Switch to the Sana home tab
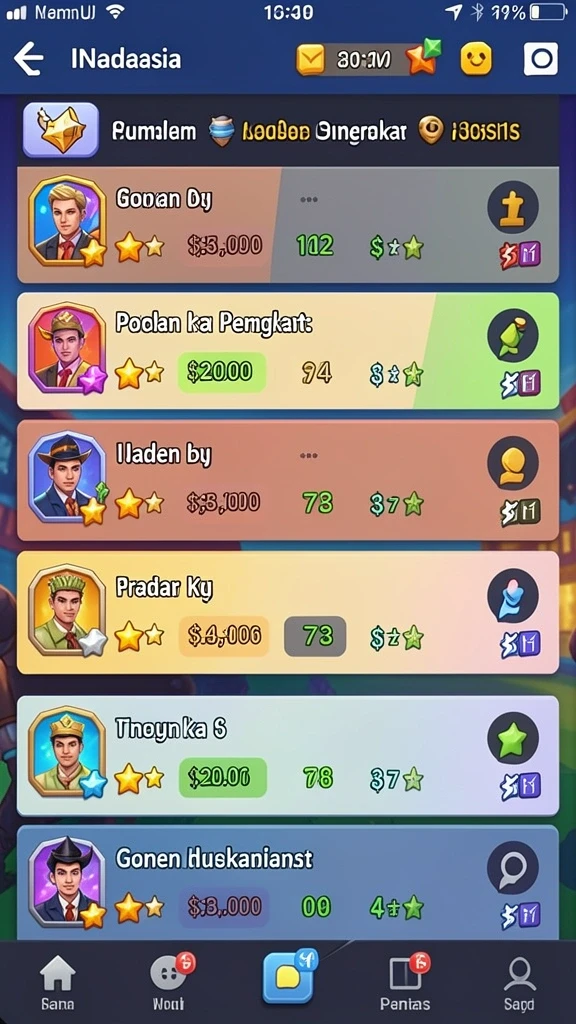The width and height of the screenshot is (576, 1024). (x=57, y=983)
